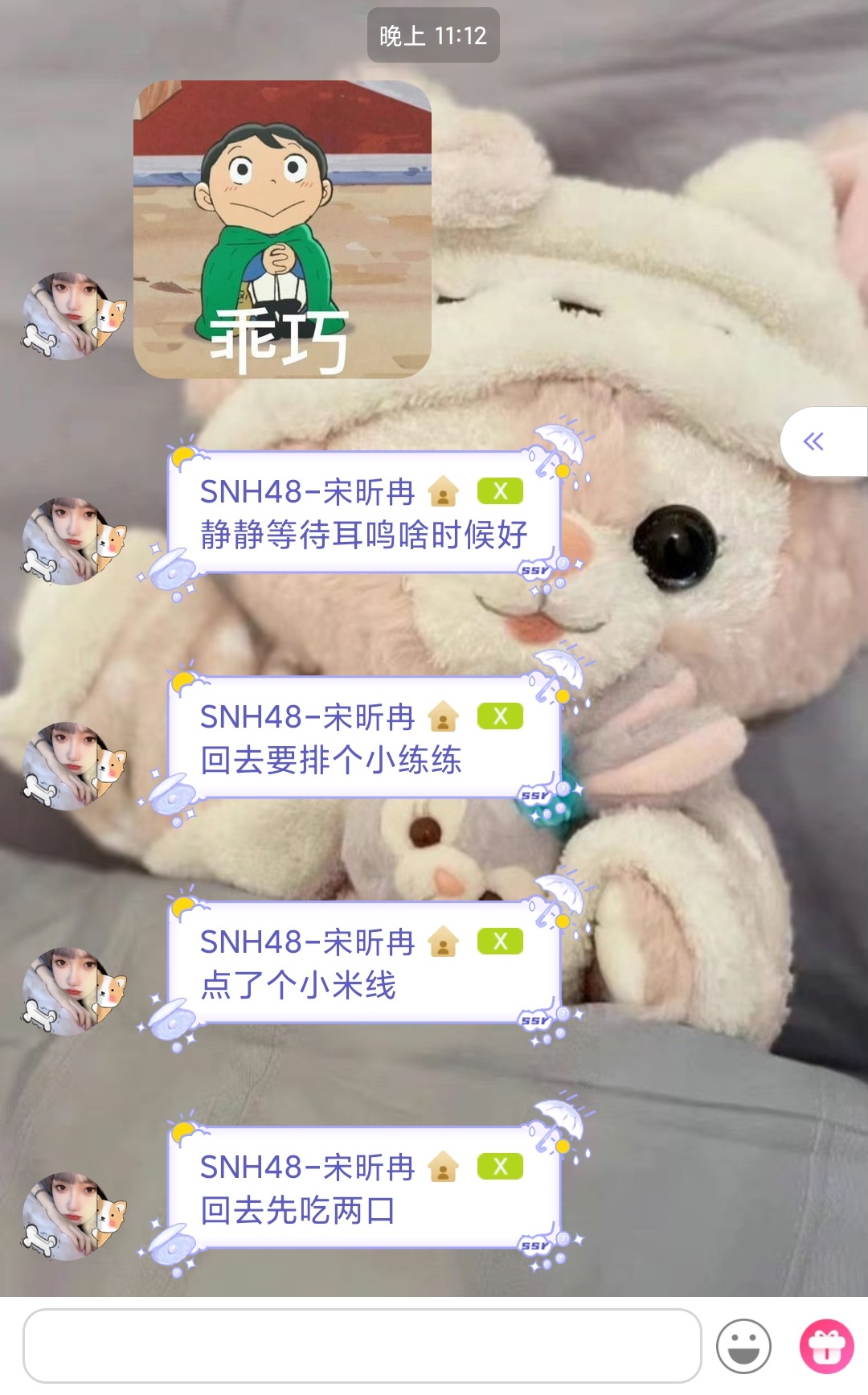Screen dimensions: 868x1395
Task: Tap avatar beside 静静等待耳鸣啥时候好 message
Action: [74, 541]
